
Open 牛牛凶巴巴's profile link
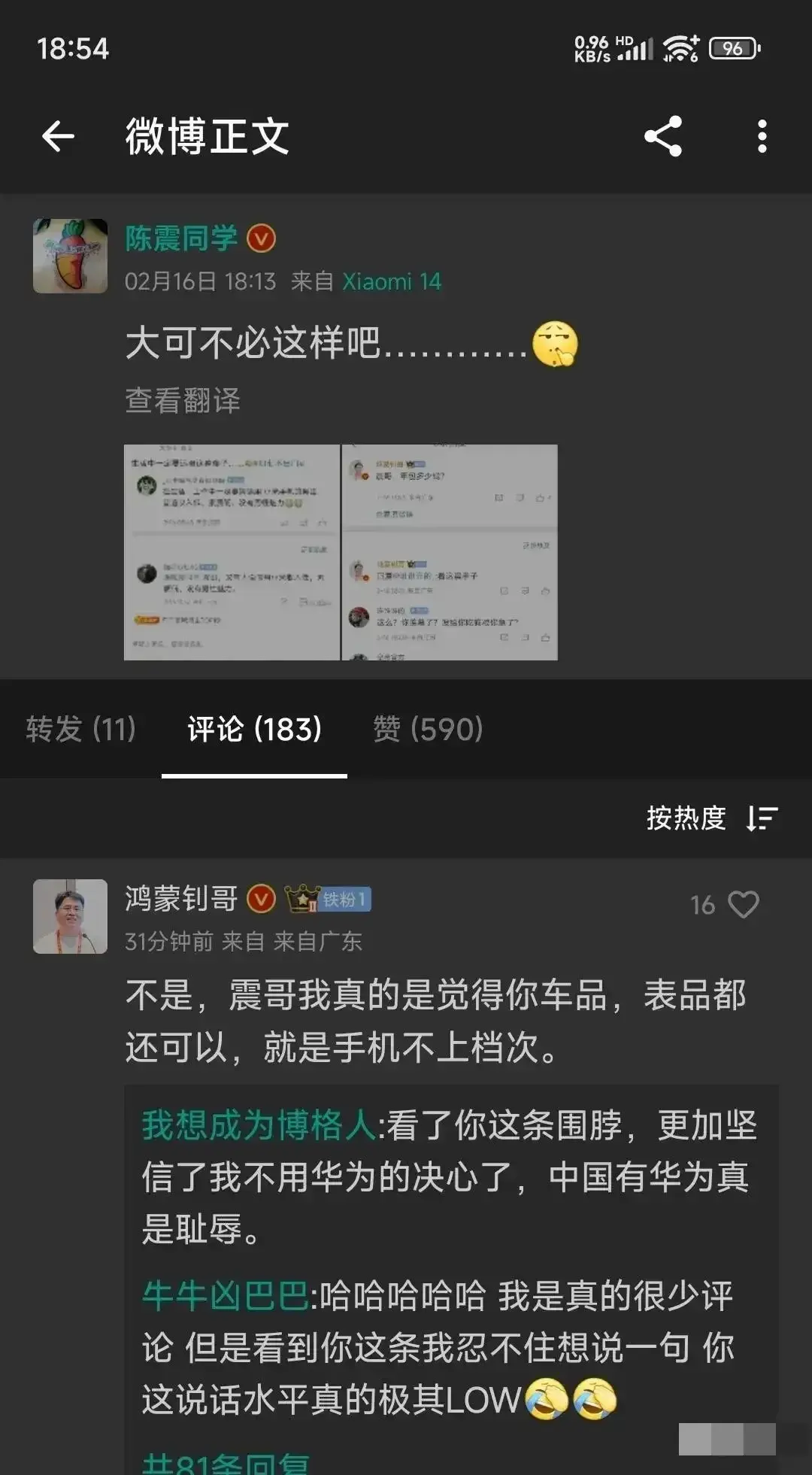[226, 1295]
